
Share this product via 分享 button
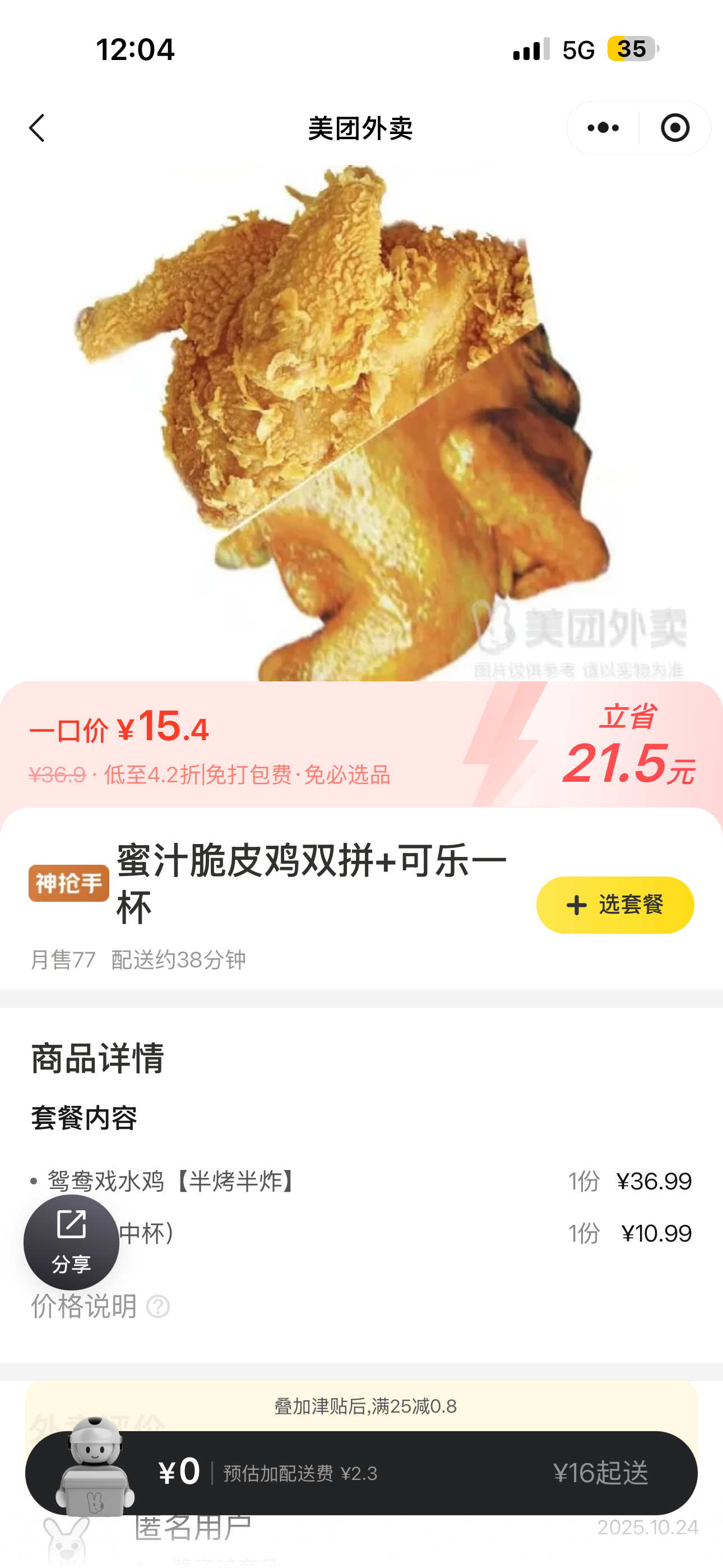click(71, 1242)
